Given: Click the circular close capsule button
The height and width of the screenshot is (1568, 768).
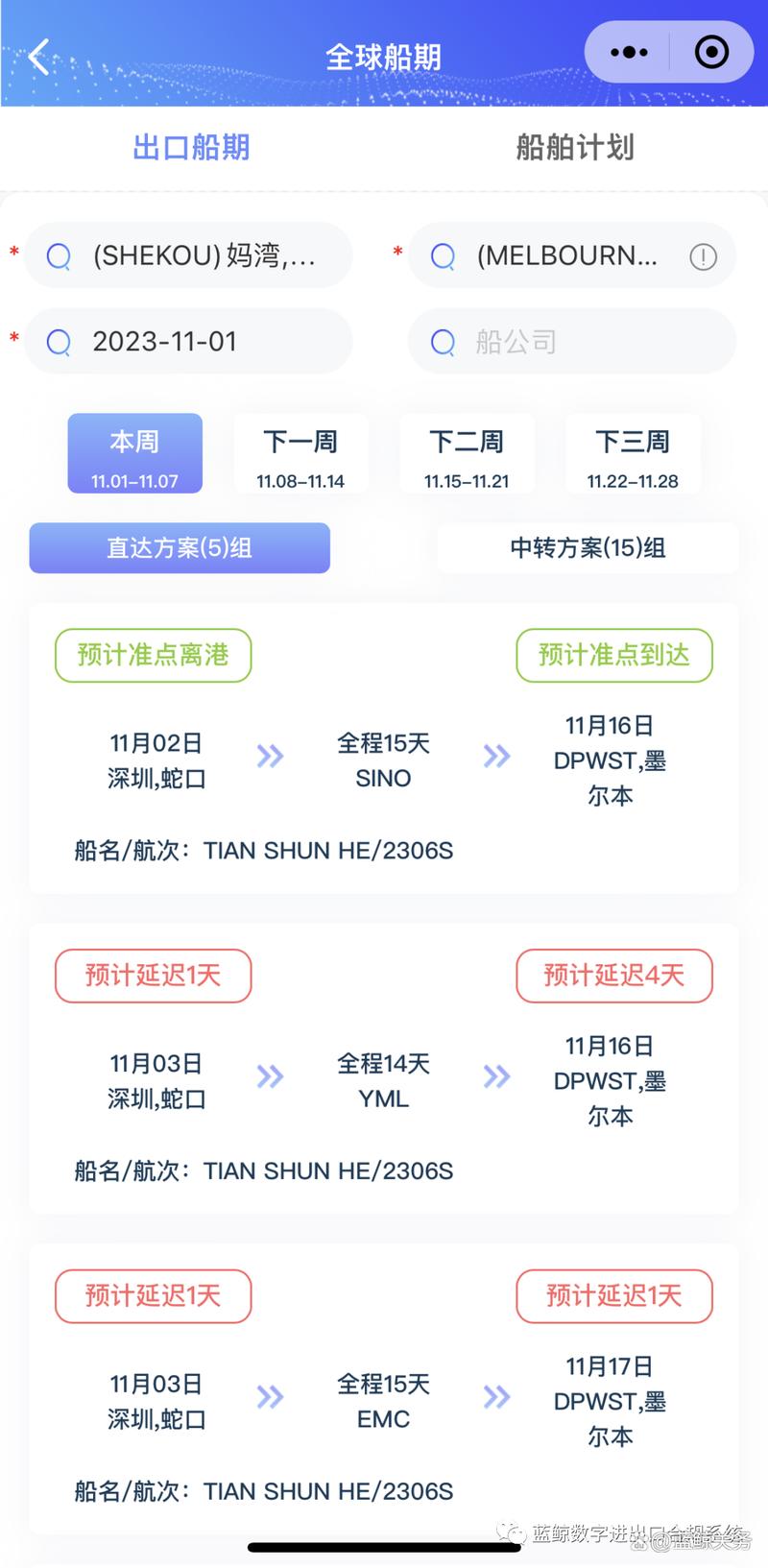Looking at the screenshot, I should (x=711, y=52).
